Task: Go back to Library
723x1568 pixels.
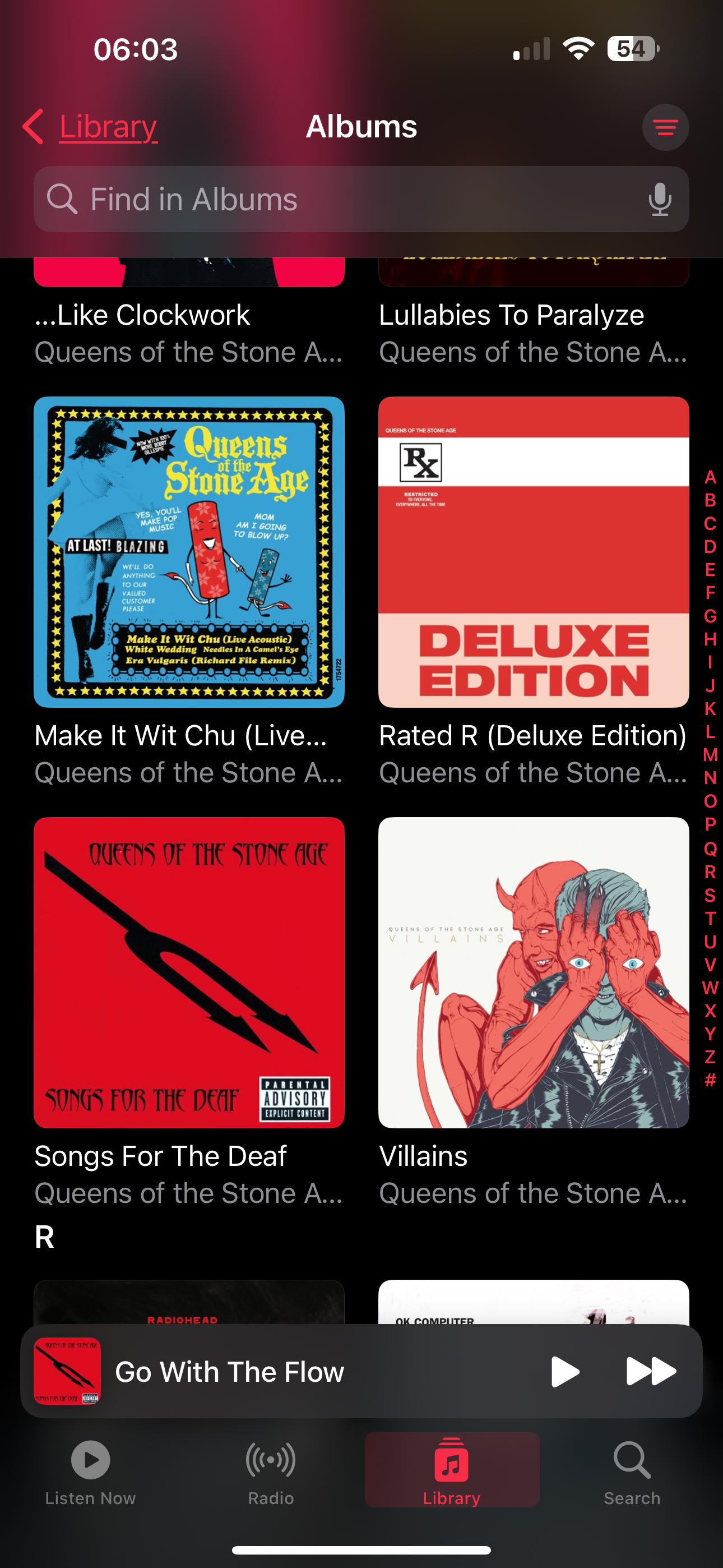Action: click(x=90, y=127)
